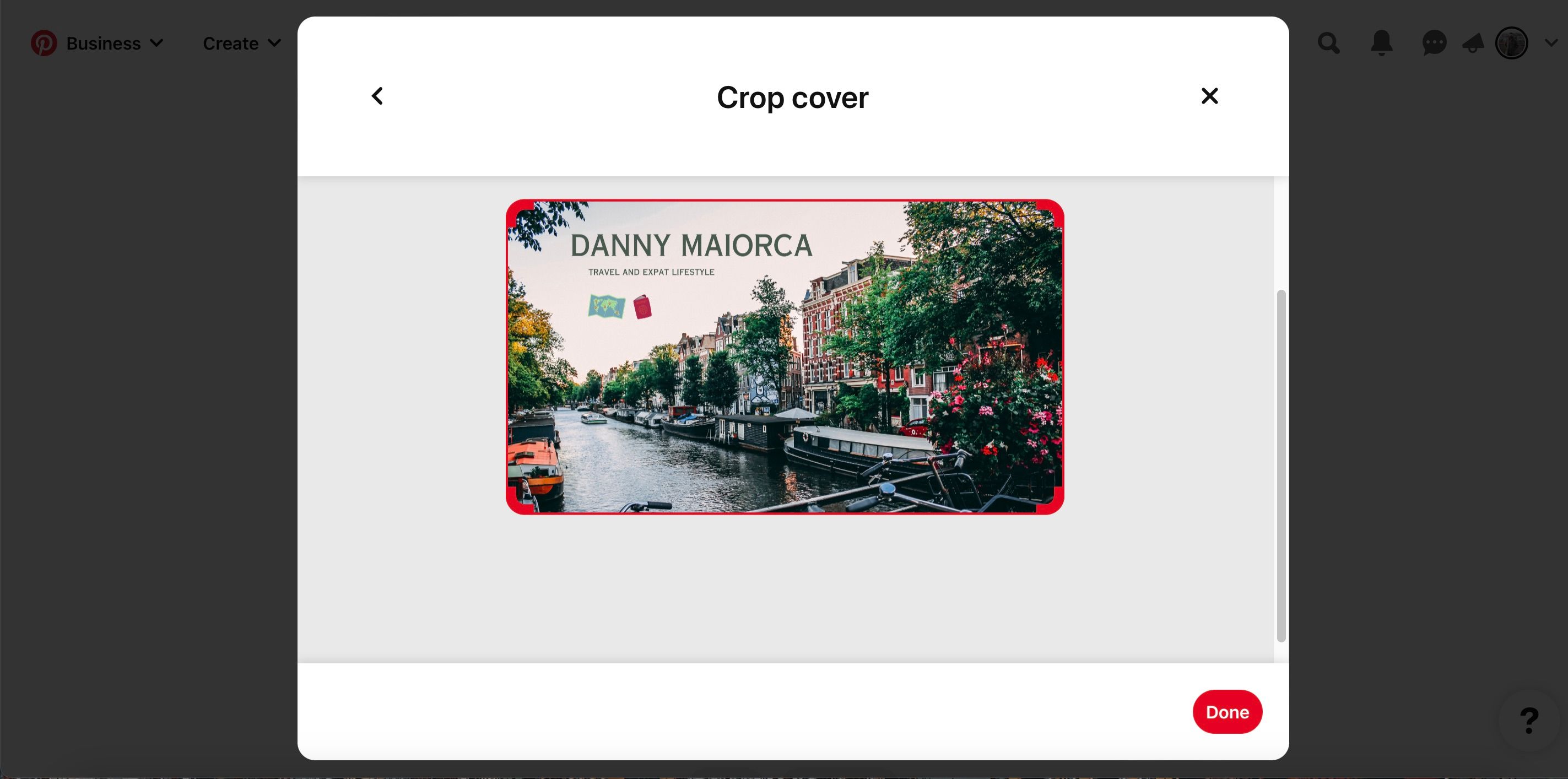
Task: Open the help question mark button
Action: 1528,721
